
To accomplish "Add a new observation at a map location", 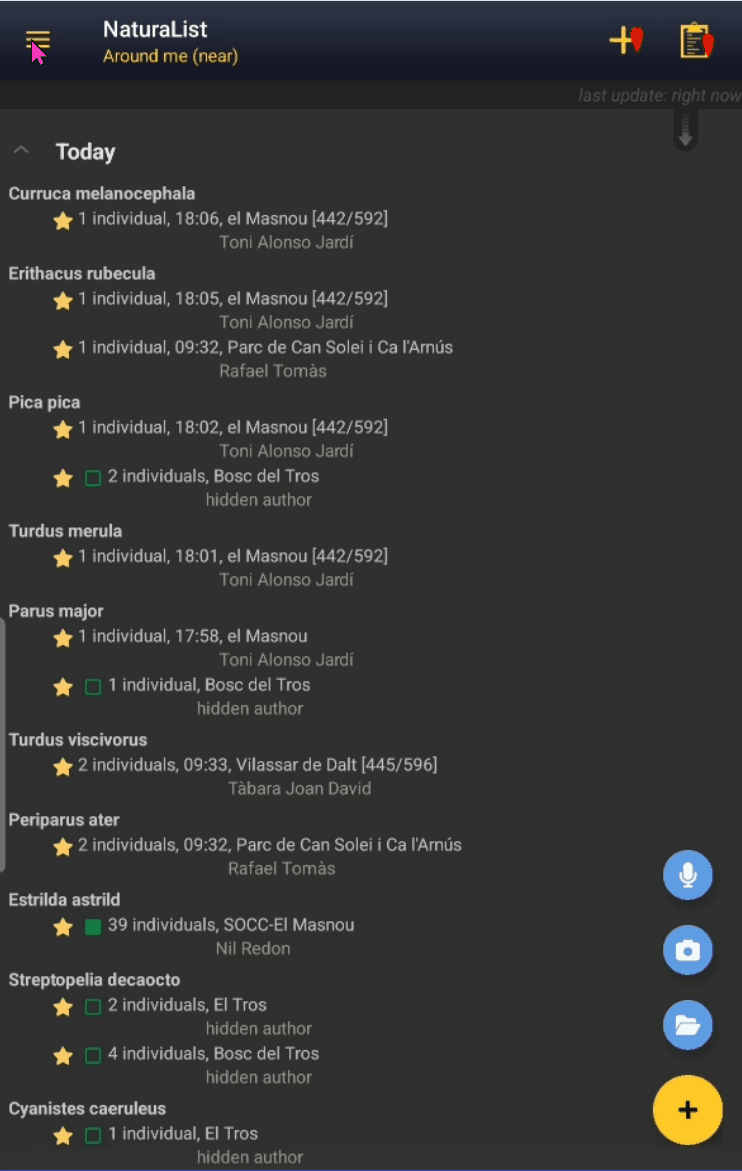I will pos(626,40).
